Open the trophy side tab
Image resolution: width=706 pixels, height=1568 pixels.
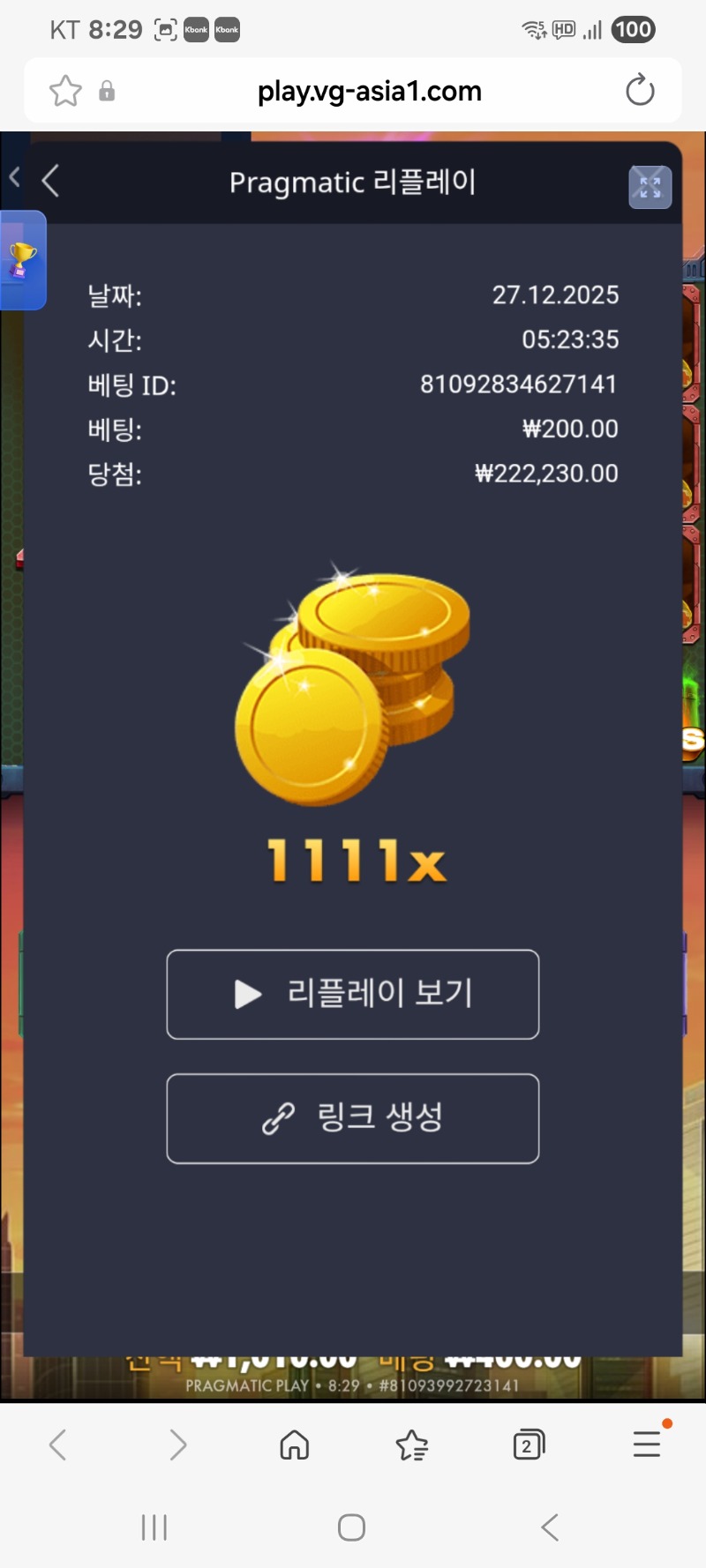pos(22,260)
